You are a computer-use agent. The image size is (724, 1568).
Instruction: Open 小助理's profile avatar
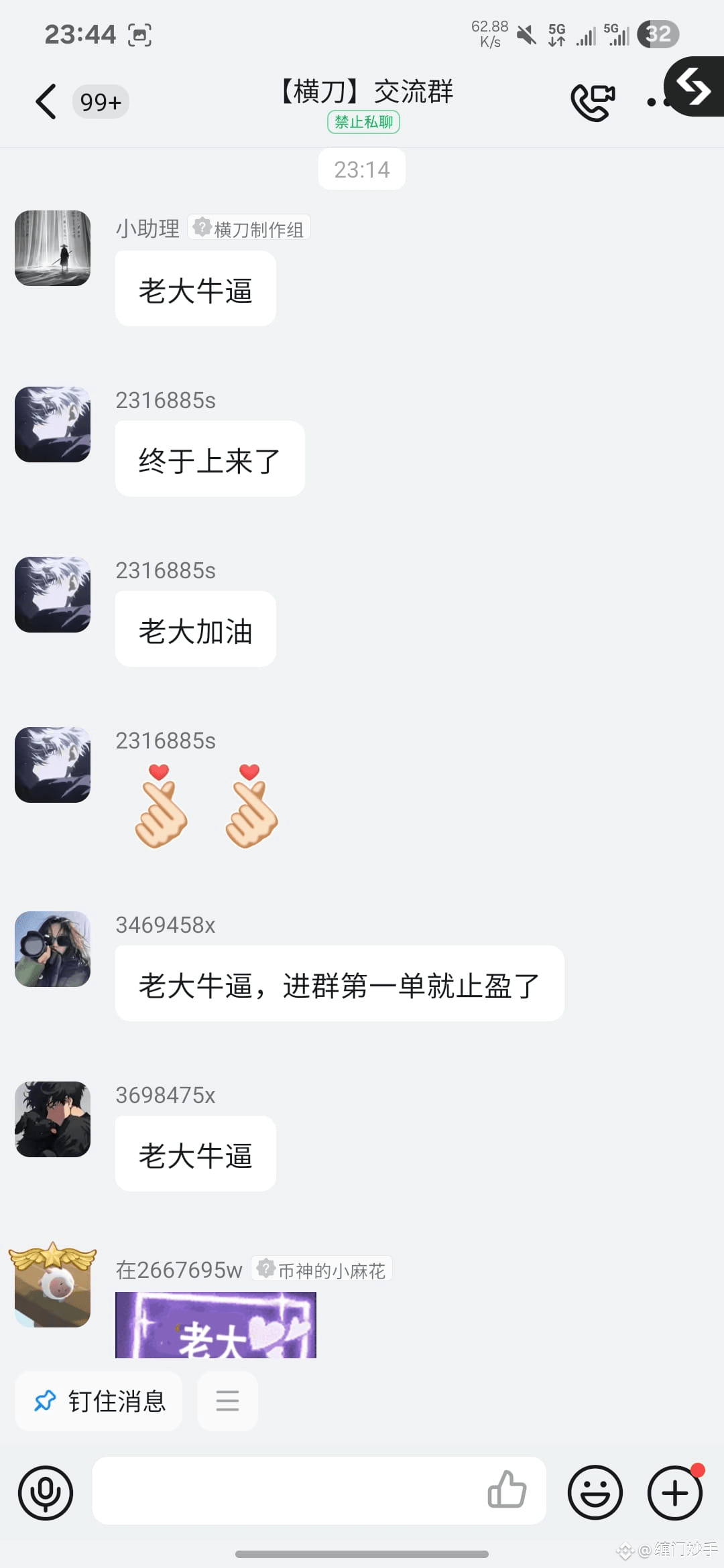53,248
